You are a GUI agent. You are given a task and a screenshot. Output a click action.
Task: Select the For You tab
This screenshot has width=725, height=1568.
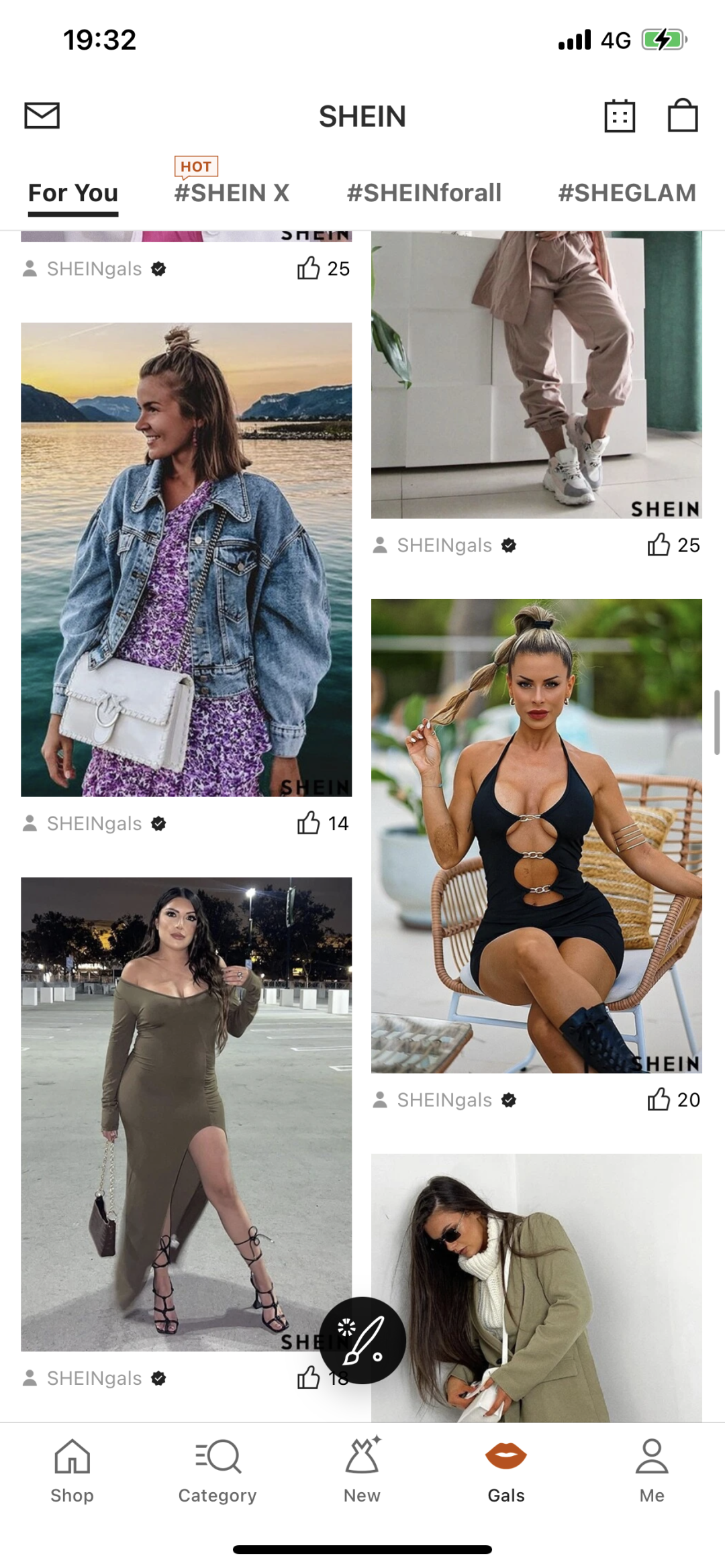(x=73, y=193)
